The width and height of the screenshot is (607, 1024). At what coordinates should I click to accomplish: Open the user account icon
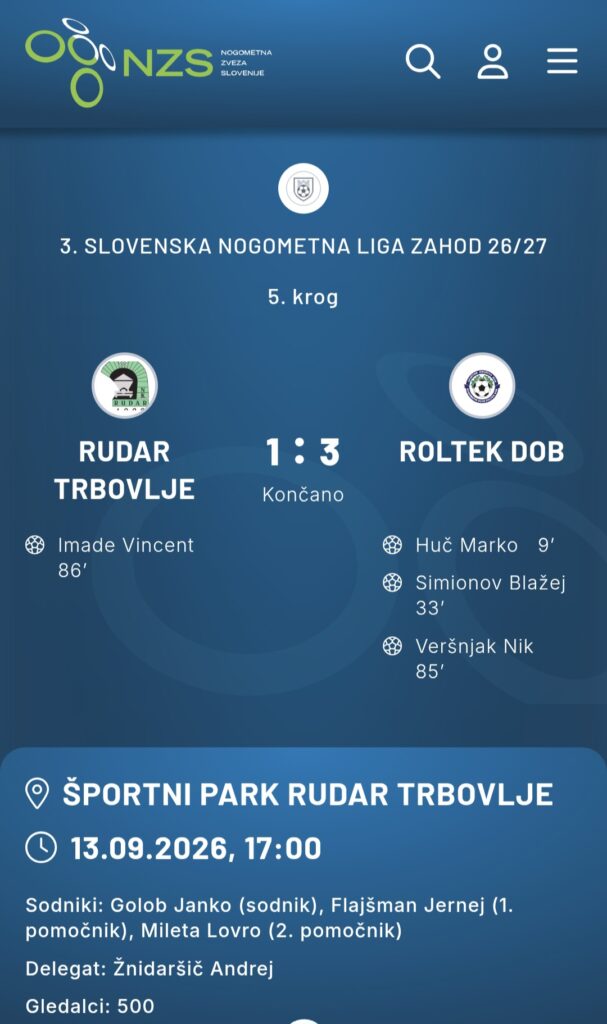click(x=492, y=62)
